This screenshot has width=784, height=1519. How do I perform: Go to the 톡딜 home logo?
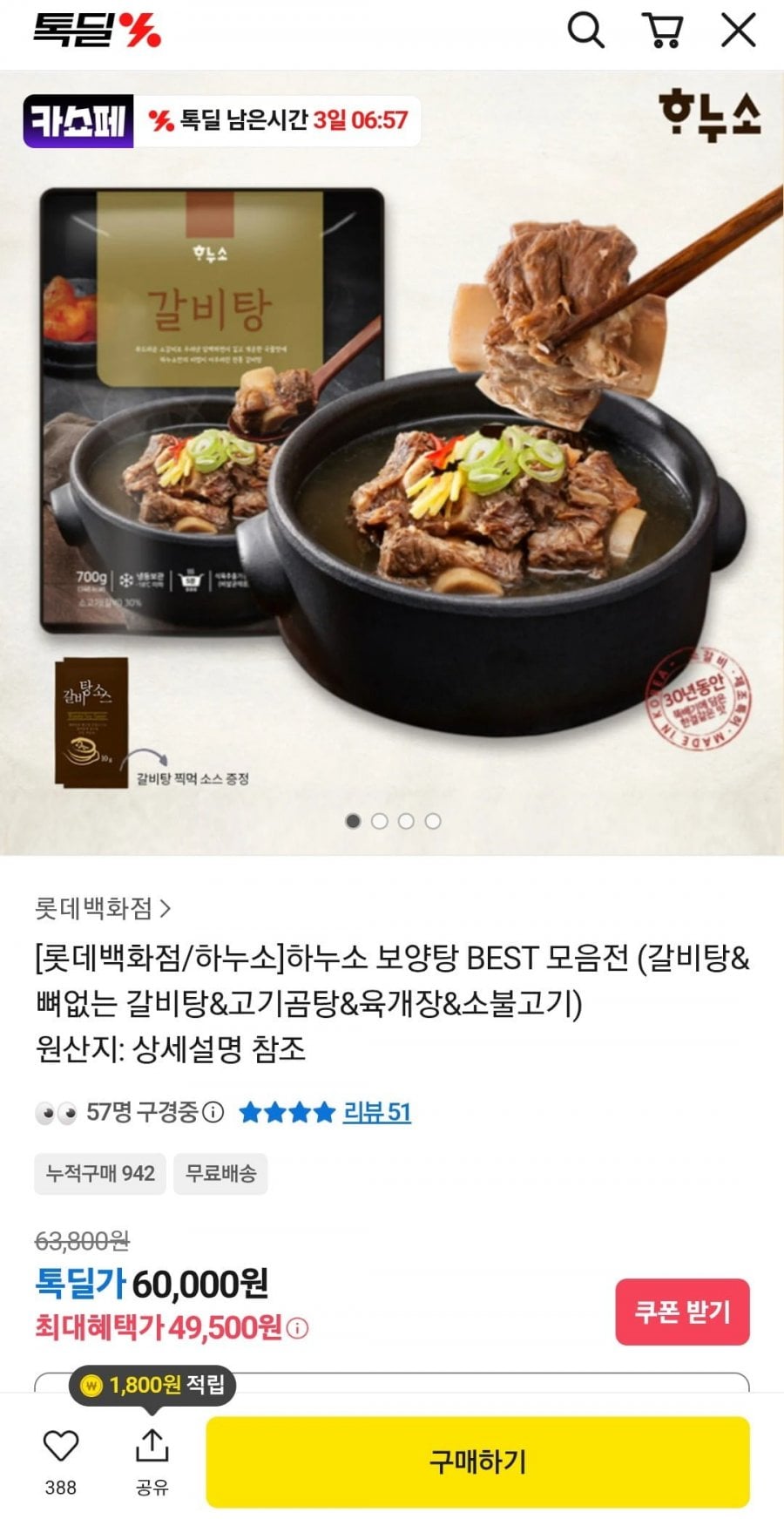97,31
